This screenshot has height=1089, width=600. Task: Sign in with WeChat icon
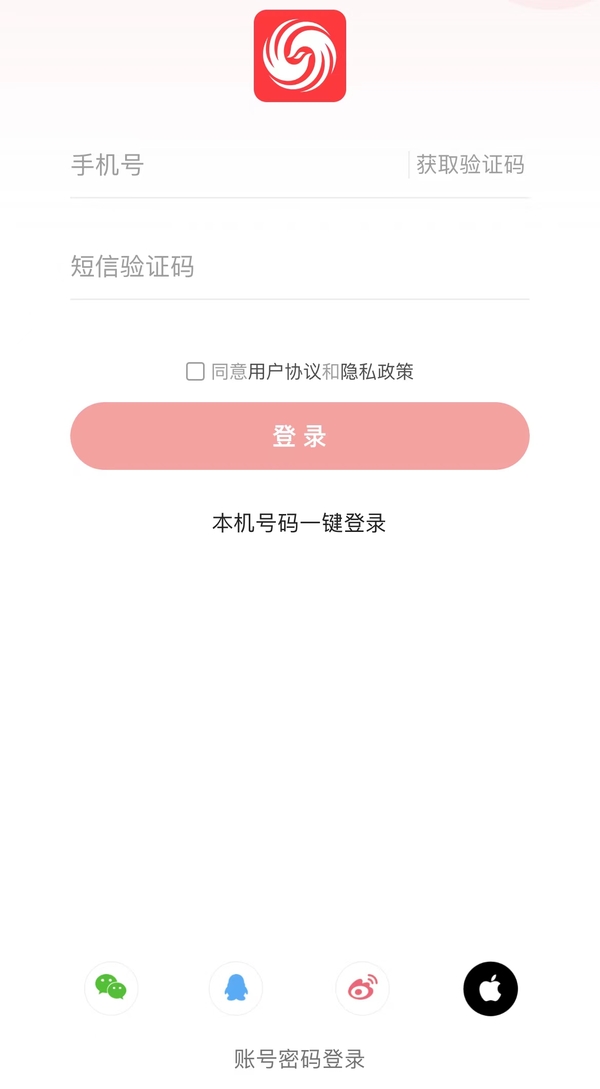point(111,988)
